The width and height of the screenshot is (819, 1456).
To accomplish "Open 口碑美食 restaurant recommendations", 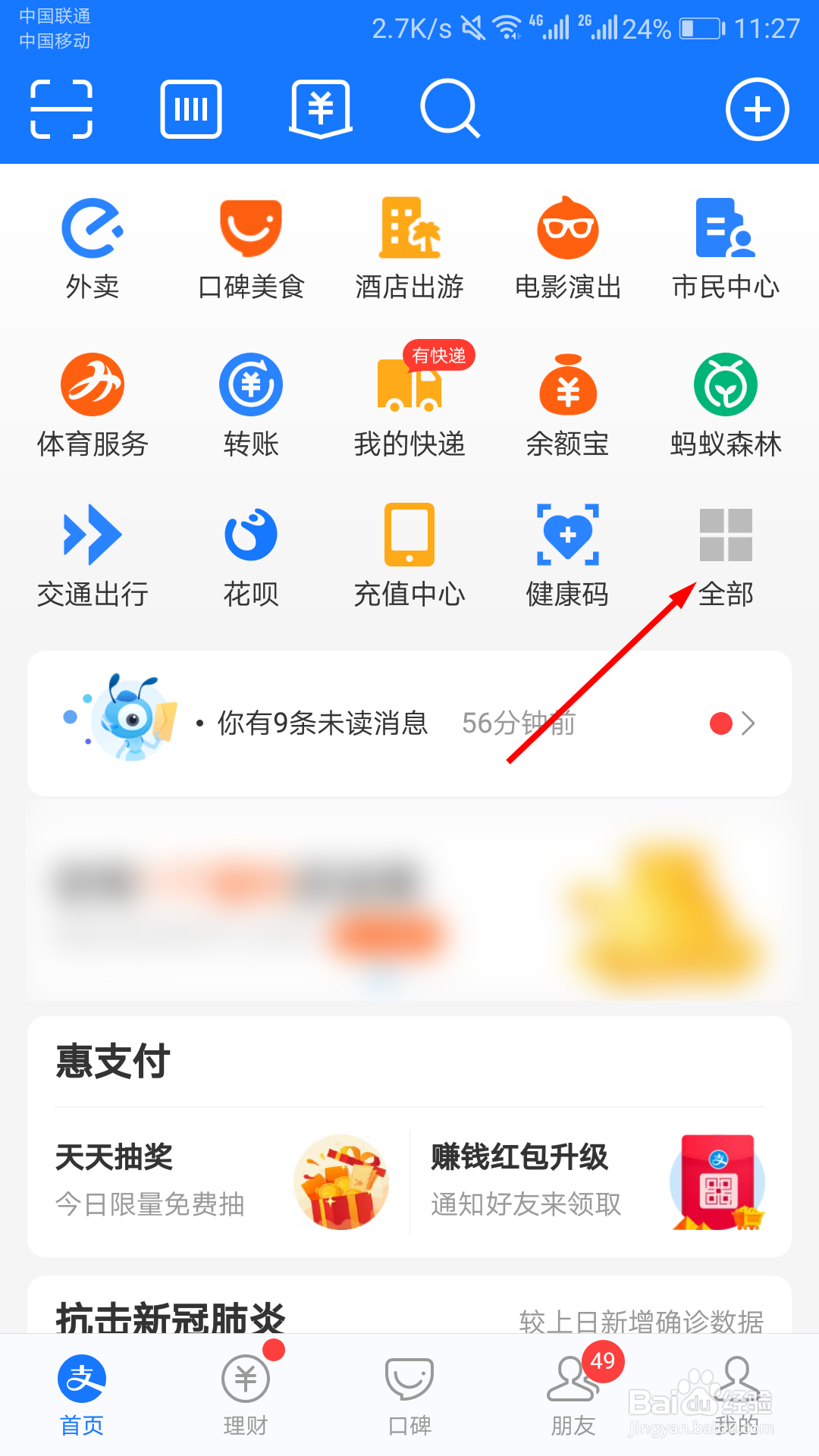I will point(250,243).
